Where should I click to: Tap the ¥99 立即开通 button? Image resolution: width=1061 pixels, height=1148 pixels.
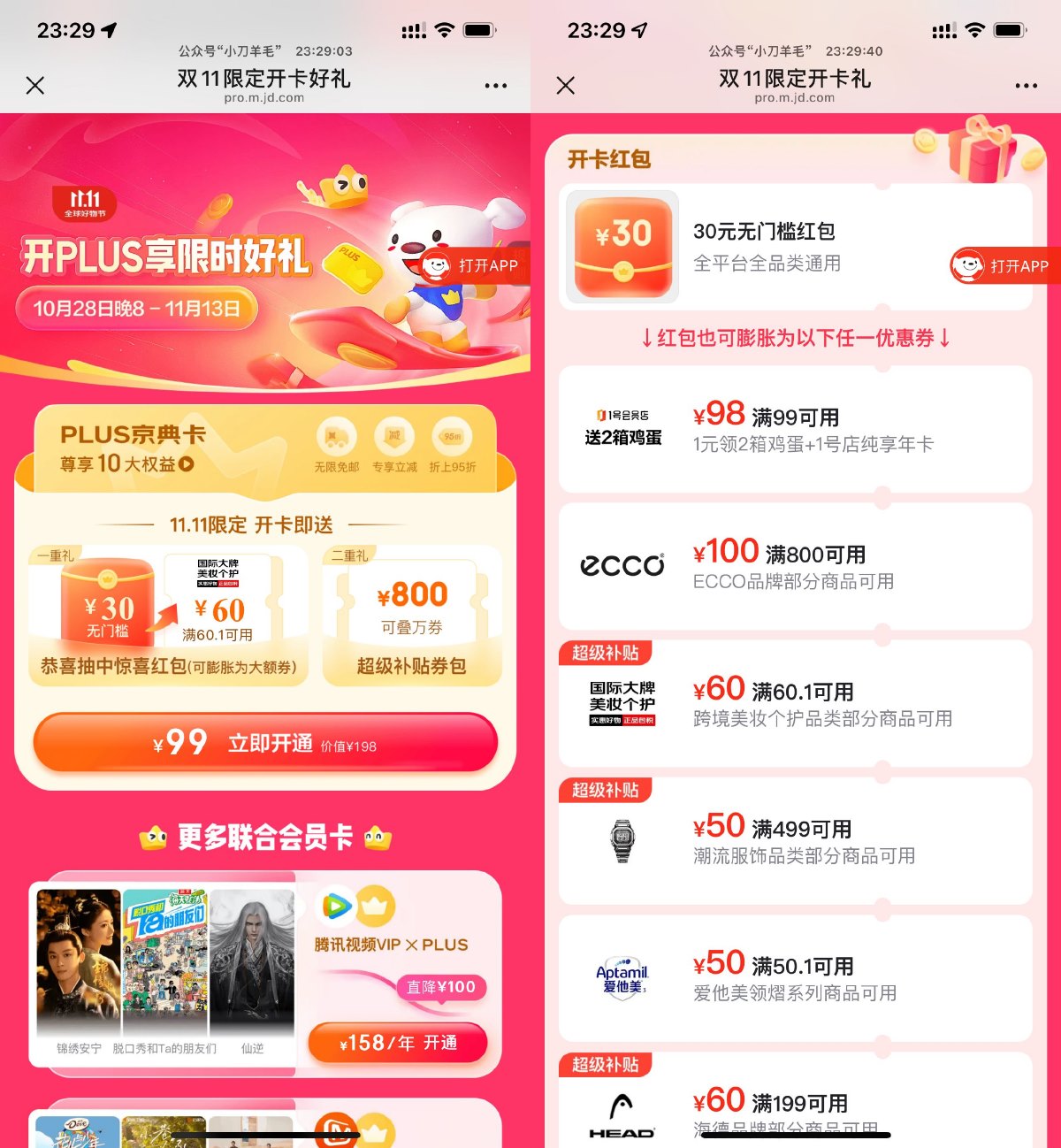point(265,743)
